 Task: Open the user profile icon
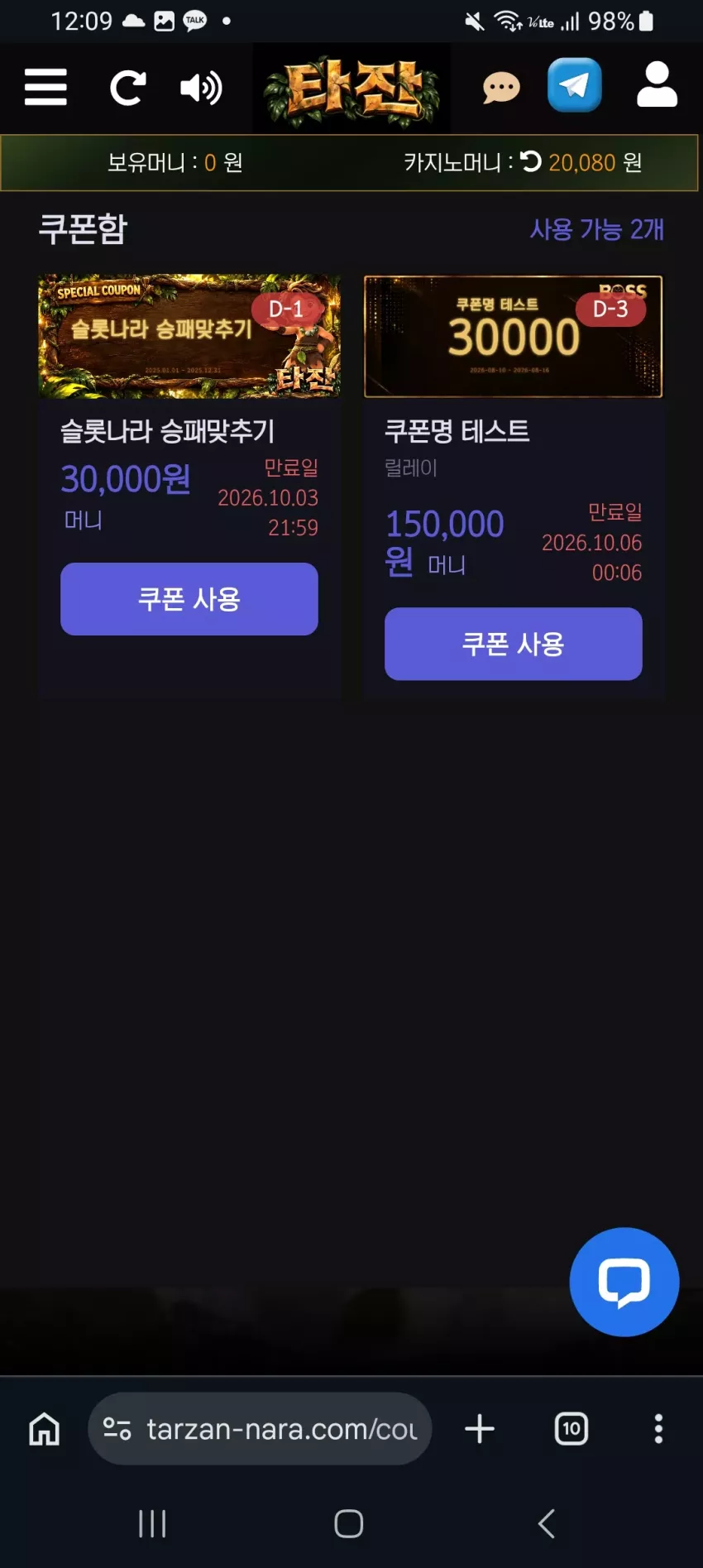658,84
